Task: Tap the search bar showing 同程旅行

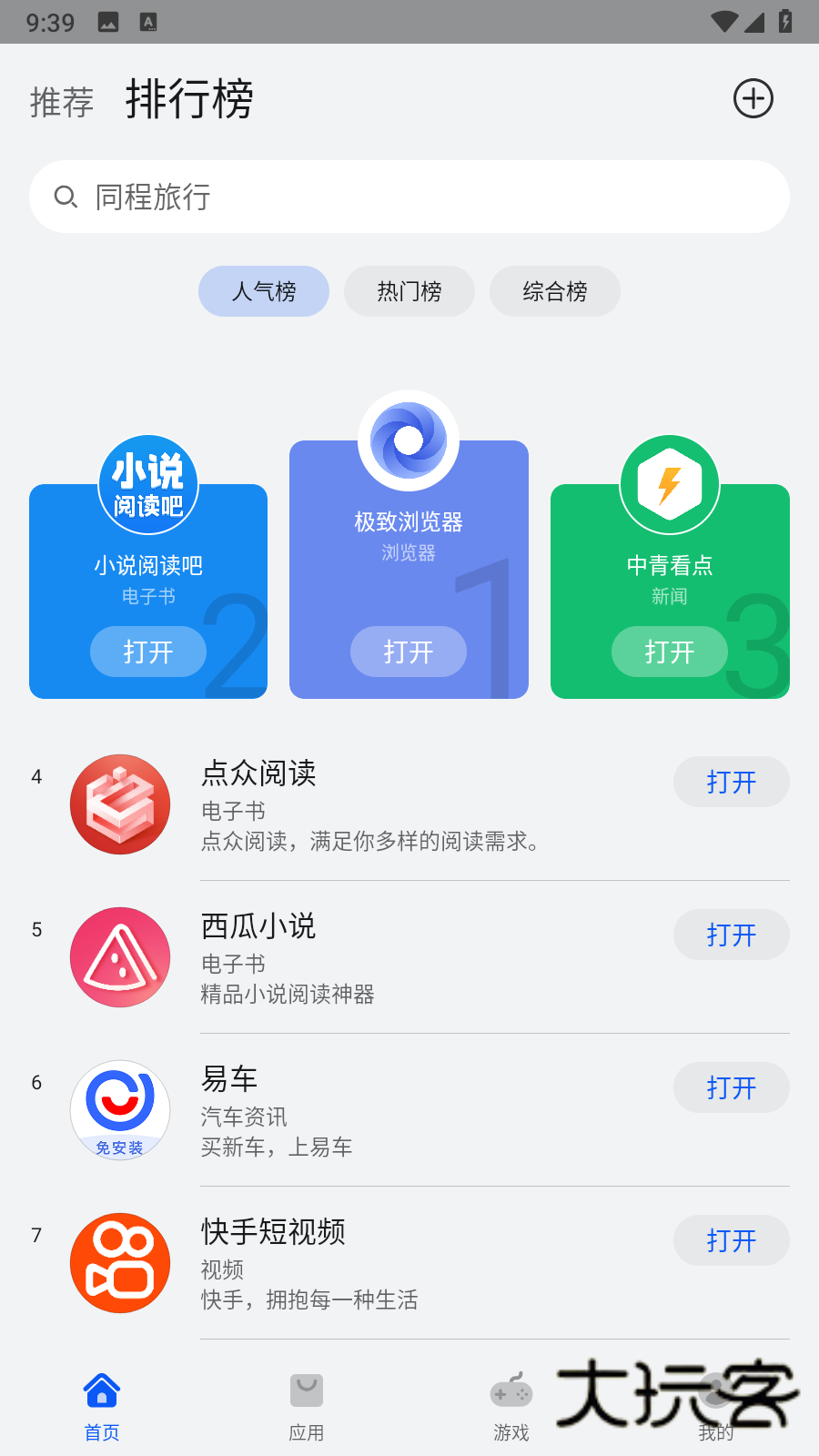Action: pyautogui.click(x=409, y=196)
